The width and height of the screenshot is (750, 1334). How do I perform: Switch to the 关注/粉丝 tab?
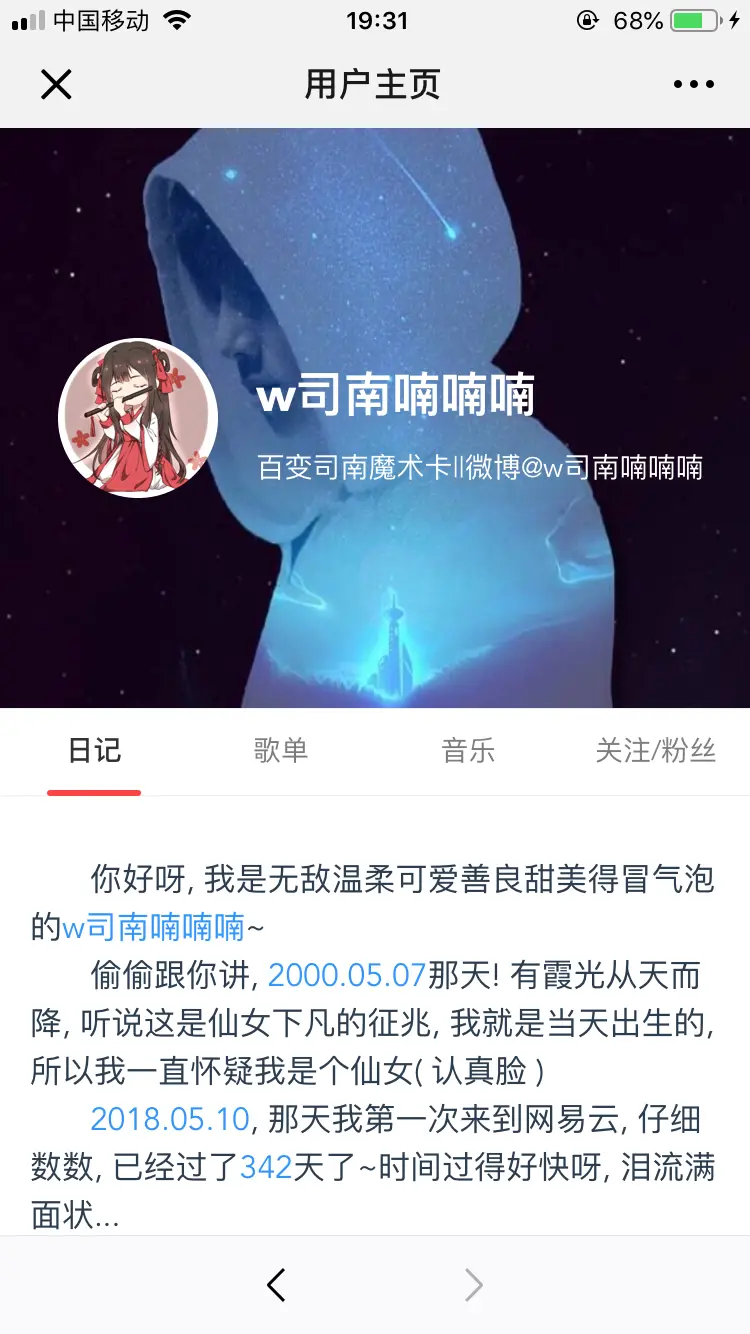[655, 750]
